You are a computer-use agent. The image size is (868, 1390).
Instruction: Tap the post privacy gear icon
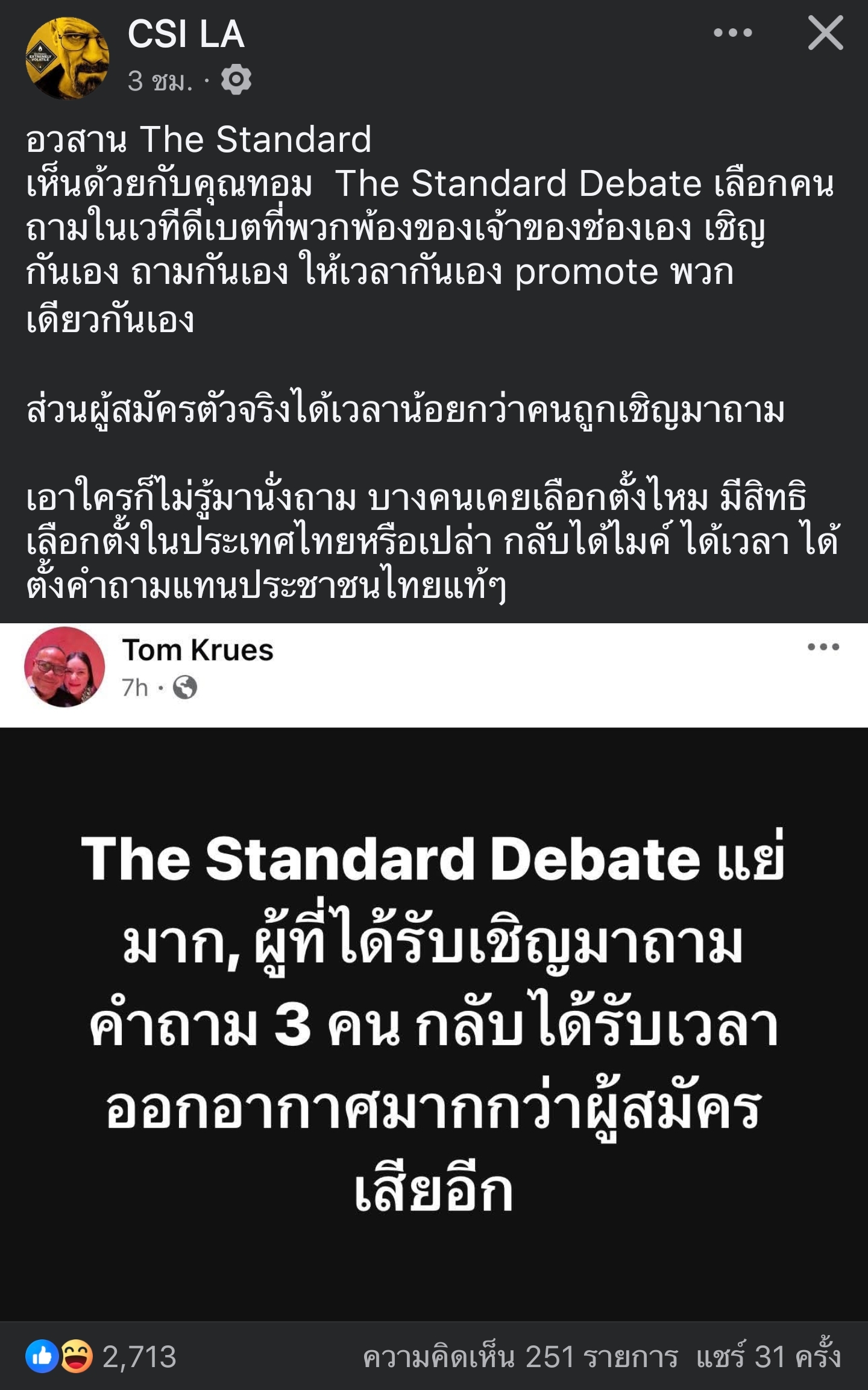pos(236,80)
